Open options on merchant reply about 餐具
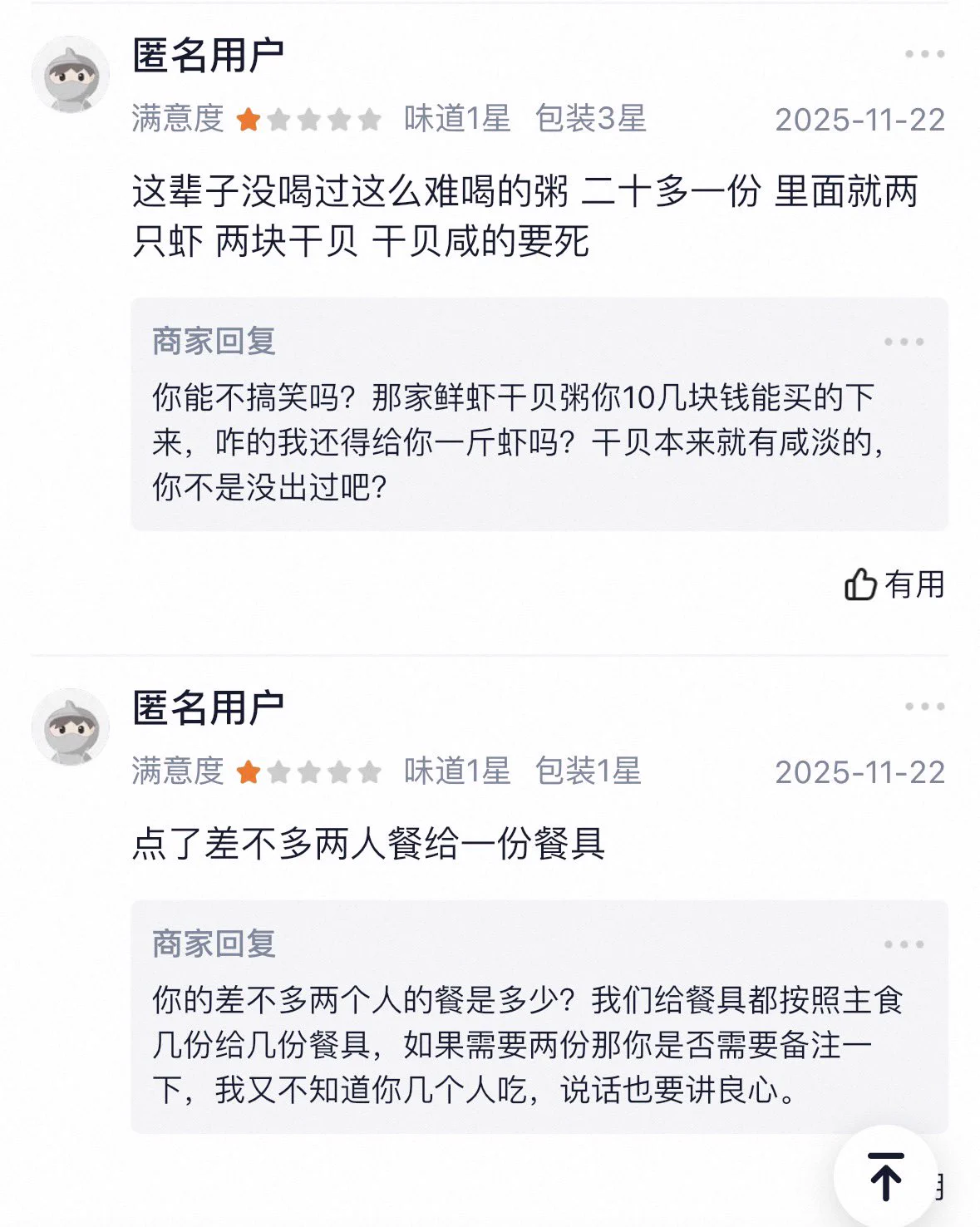 [904, 944]
